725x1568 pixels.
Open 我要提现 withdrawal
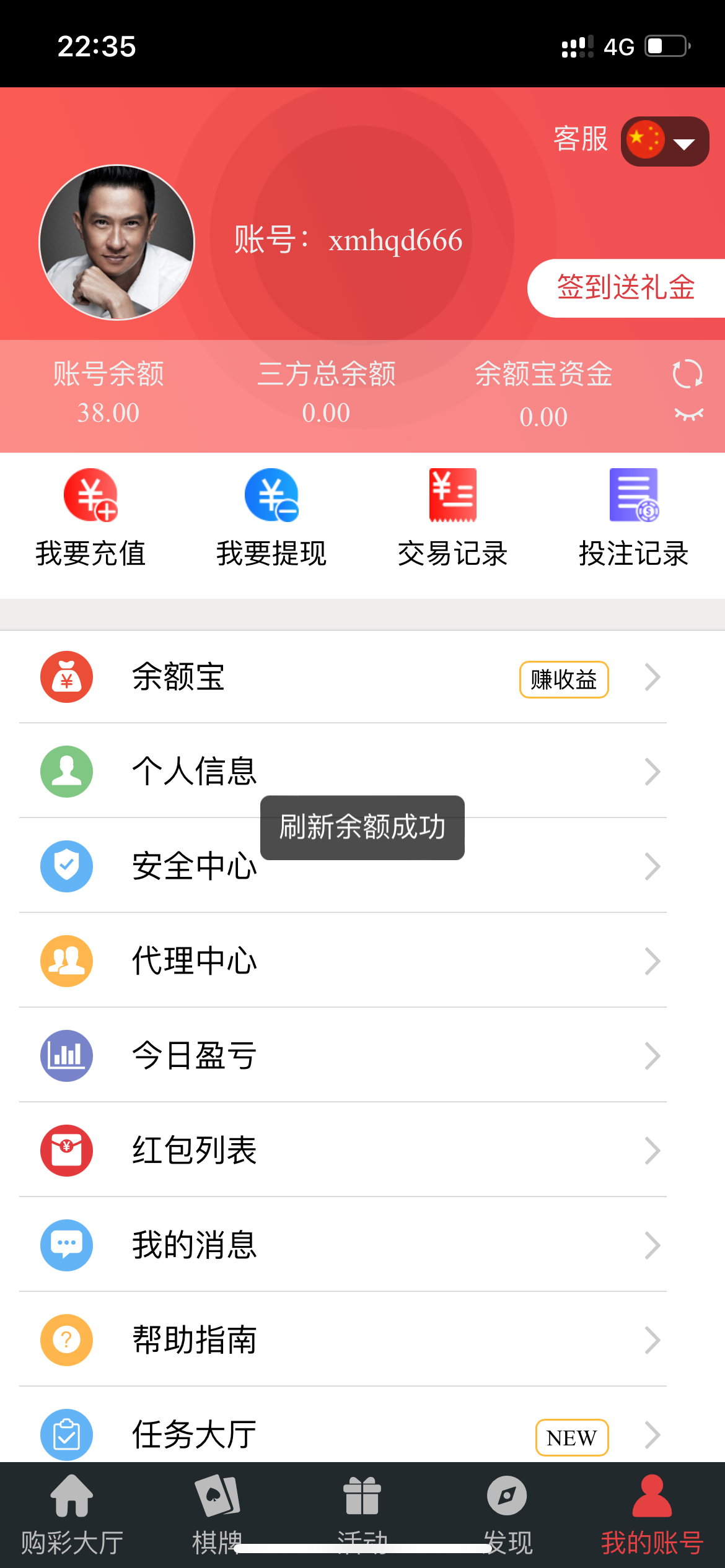tap(271, 518)
